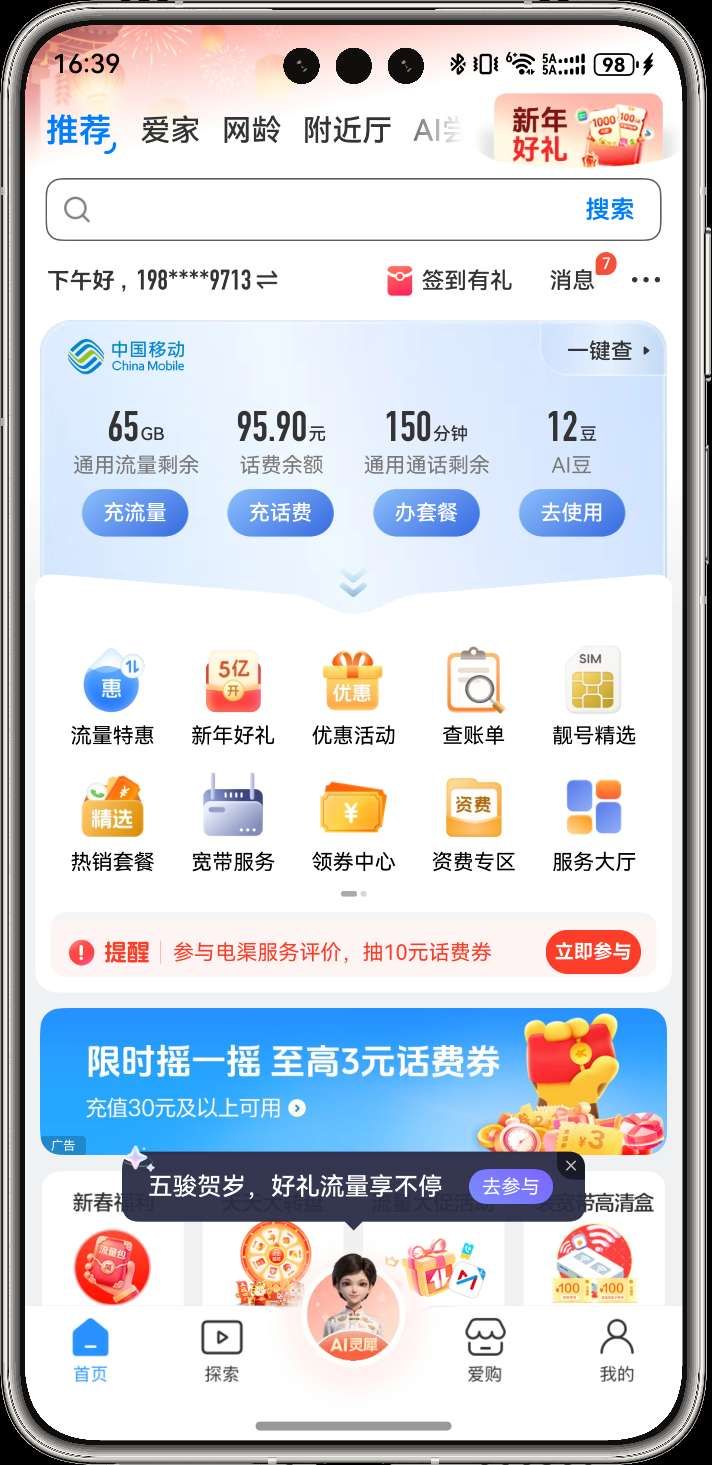Switch to the 探索 bottom tab
This screenshot has width=712, height=1465.
(x=222, y=1351)
